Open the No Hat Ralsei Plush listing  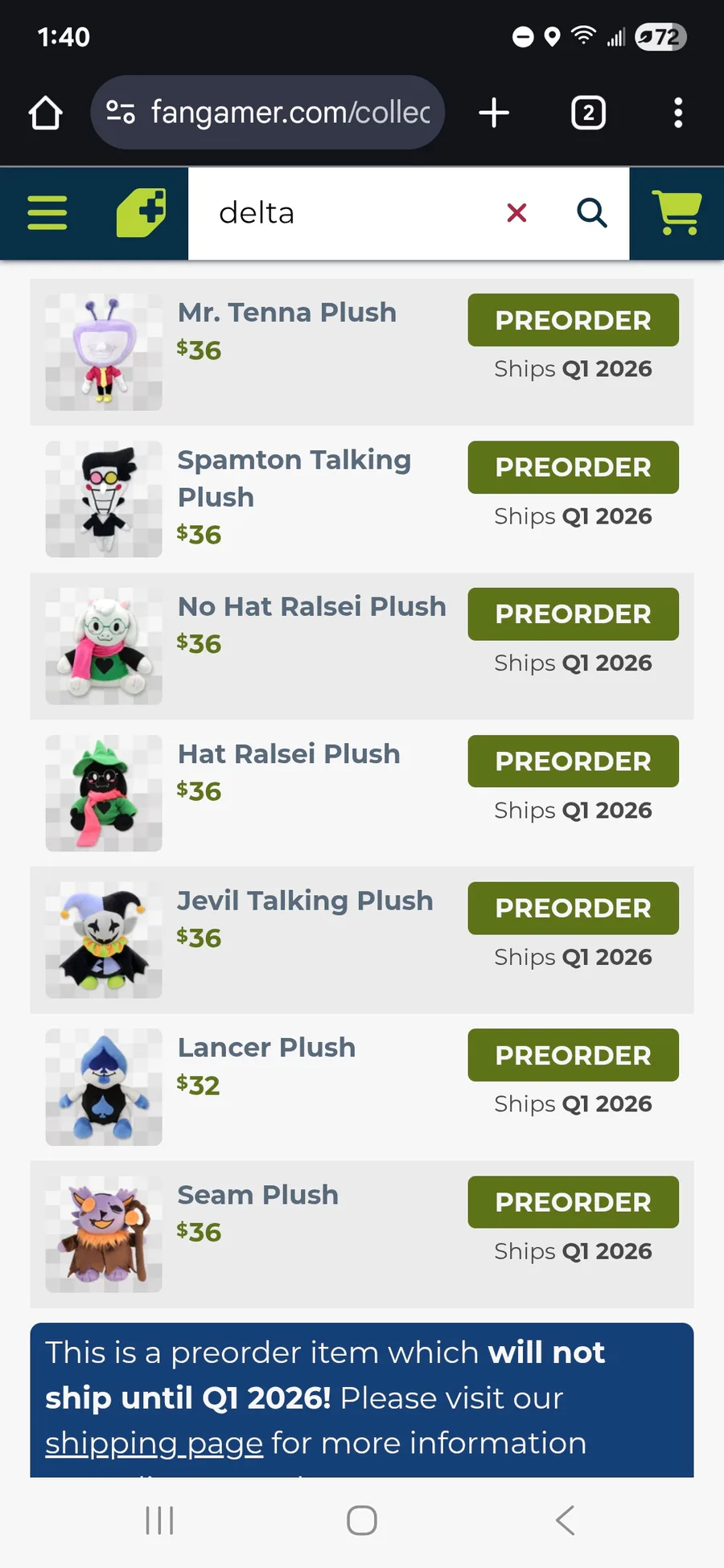[x=312, y=606]
